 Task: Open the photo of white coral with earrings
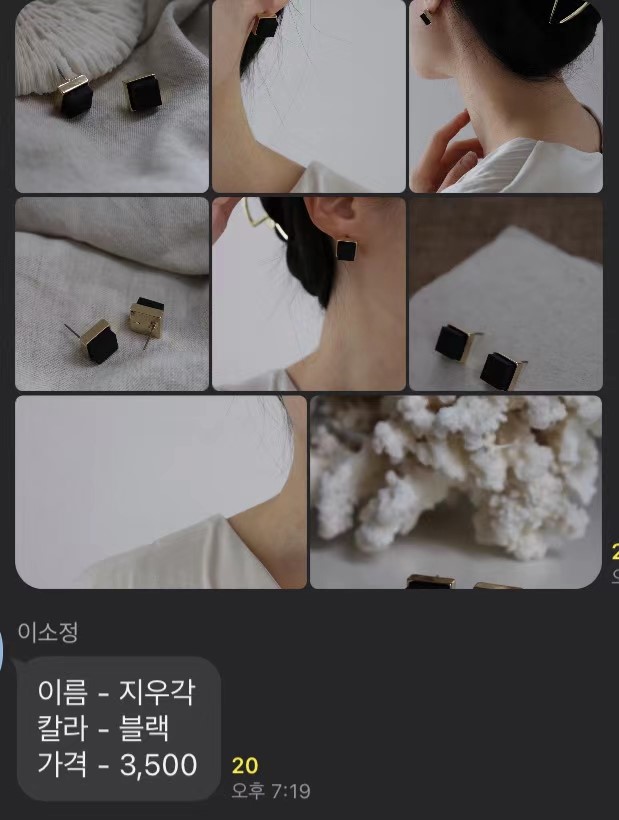click(456, 492)
